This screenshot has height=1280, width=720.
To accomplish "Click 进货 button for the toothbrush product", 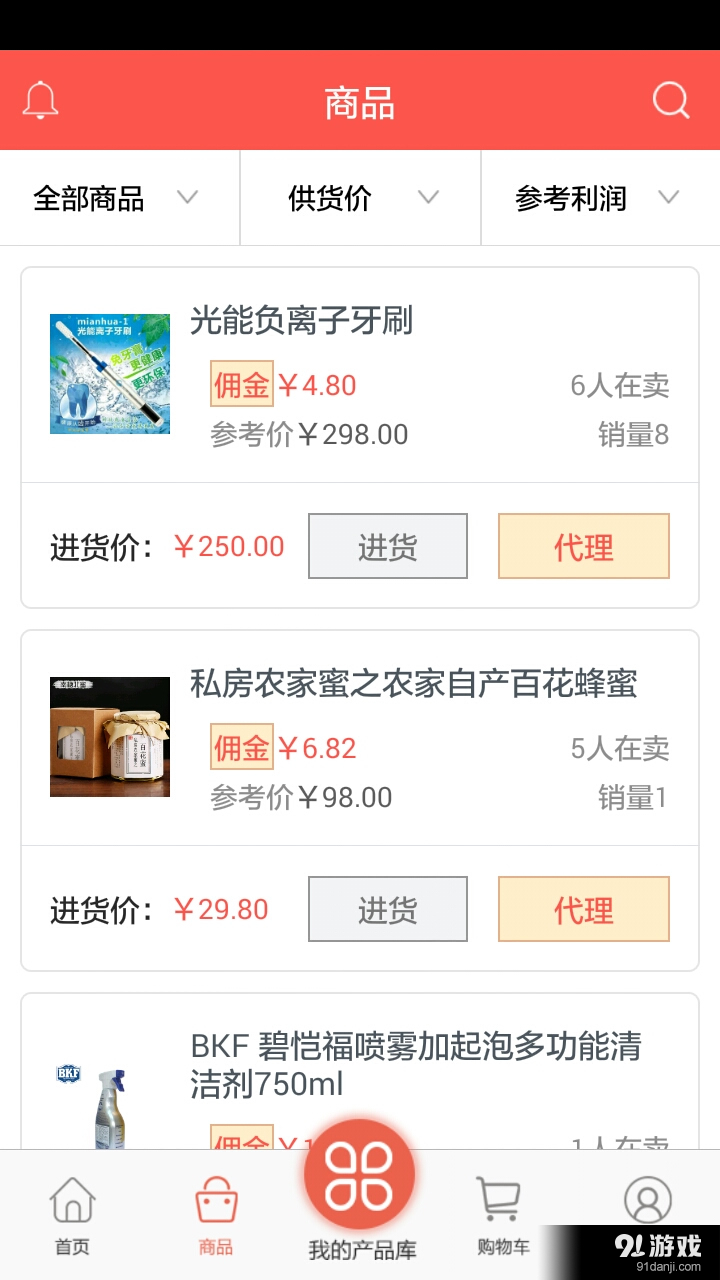I will click(387, 546).
